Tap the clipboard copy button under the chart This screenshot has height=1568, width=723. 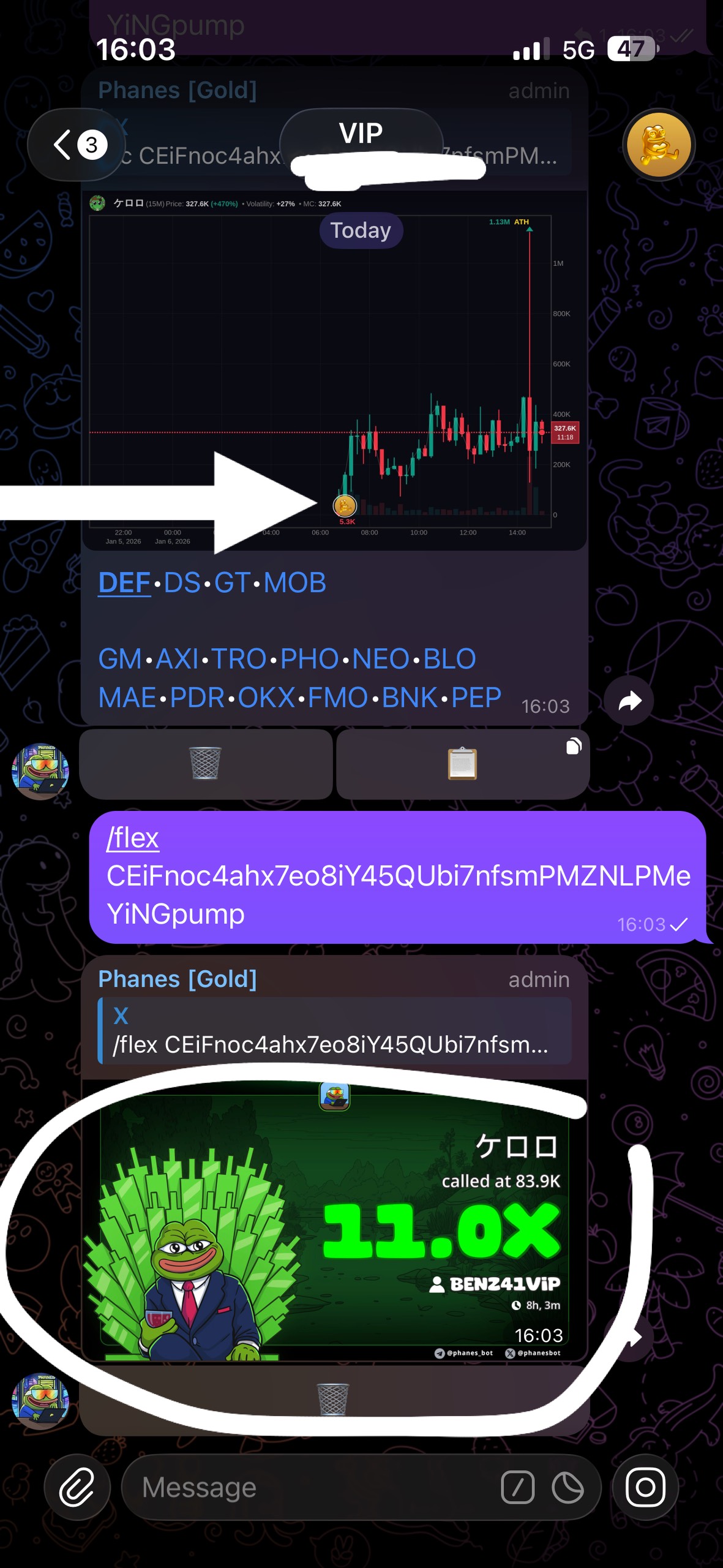[462, 763]
